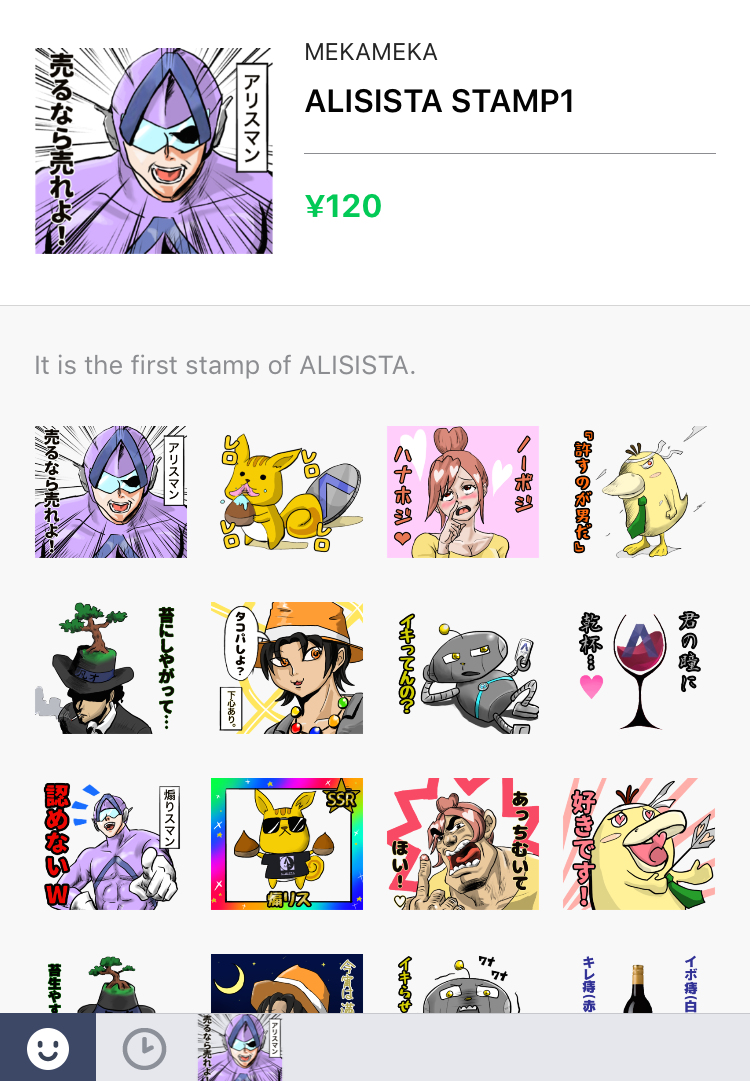Preview the orange hat girl sticker
Screen dimensions: 750x1081
click(x=286, y=668)
